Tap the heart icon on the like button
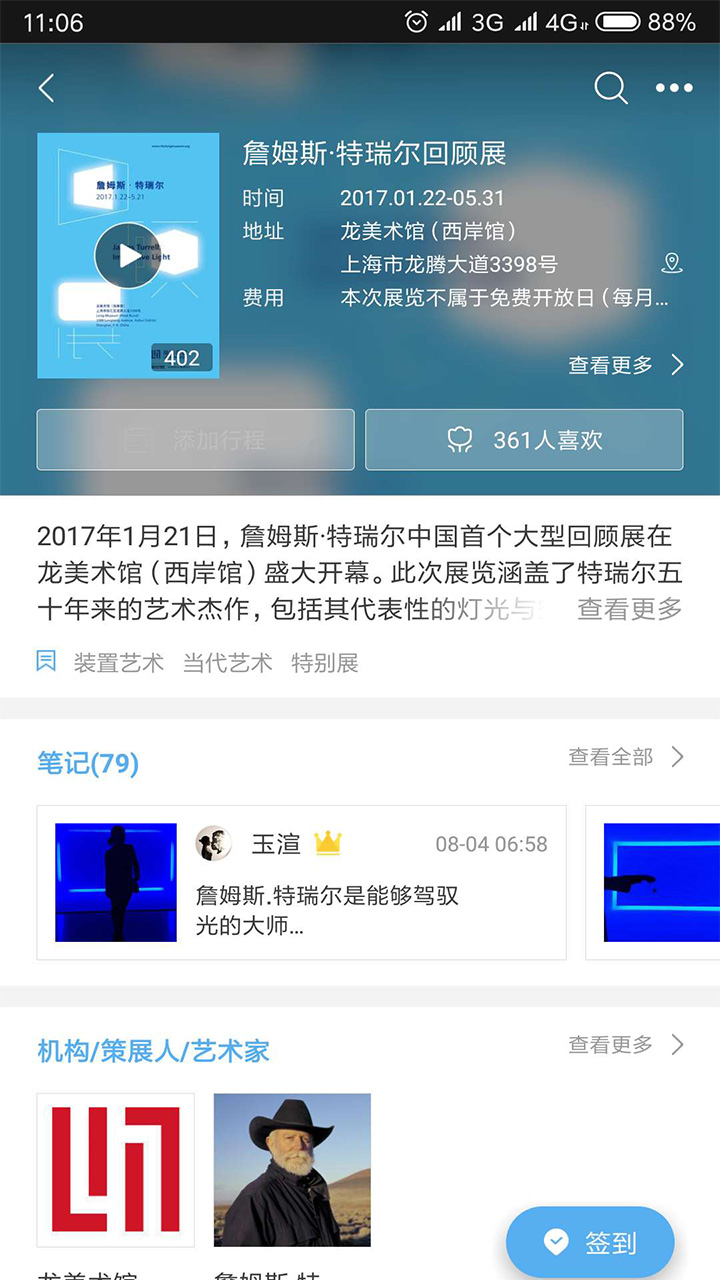The height and width of the screenshot is (1280, 720). point(459,439)
